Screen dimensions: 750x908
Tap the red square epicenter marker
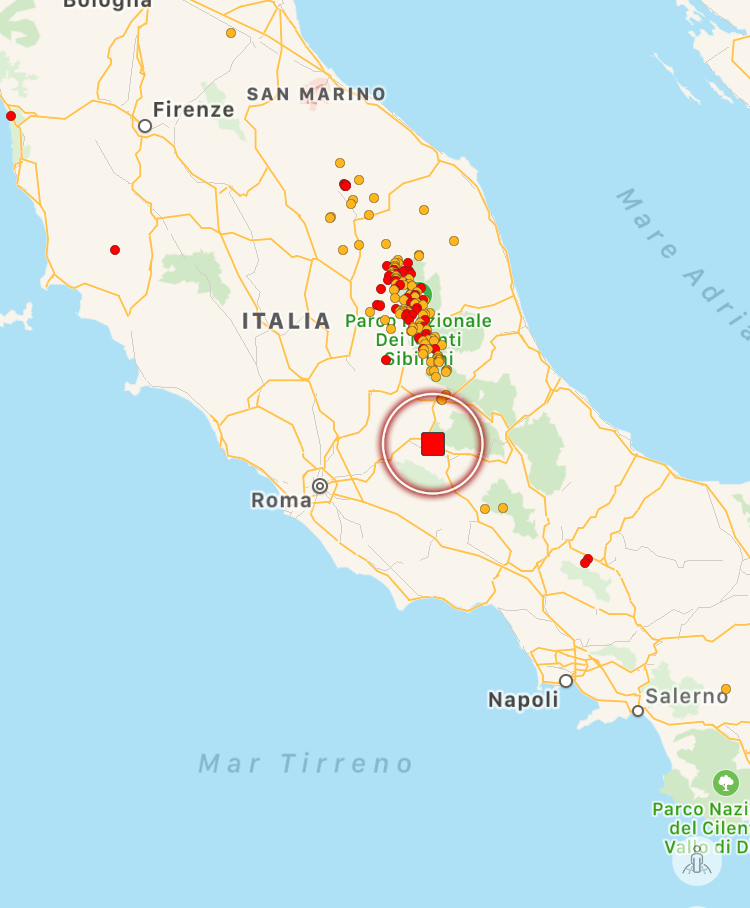click(x=433, y=444)
